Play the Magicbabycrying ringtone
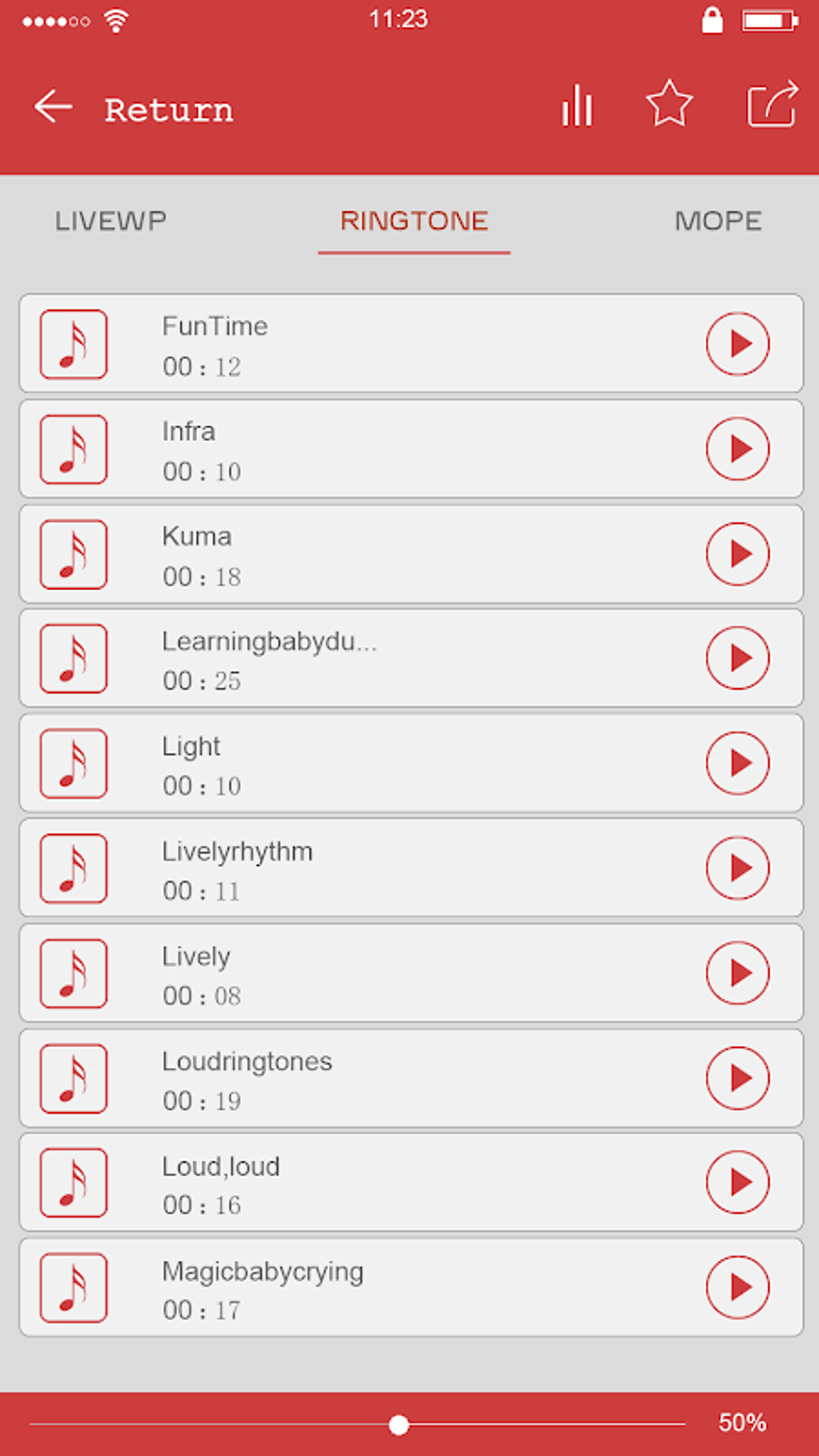The image size is (819, 1456). [x=737, y=1288]
